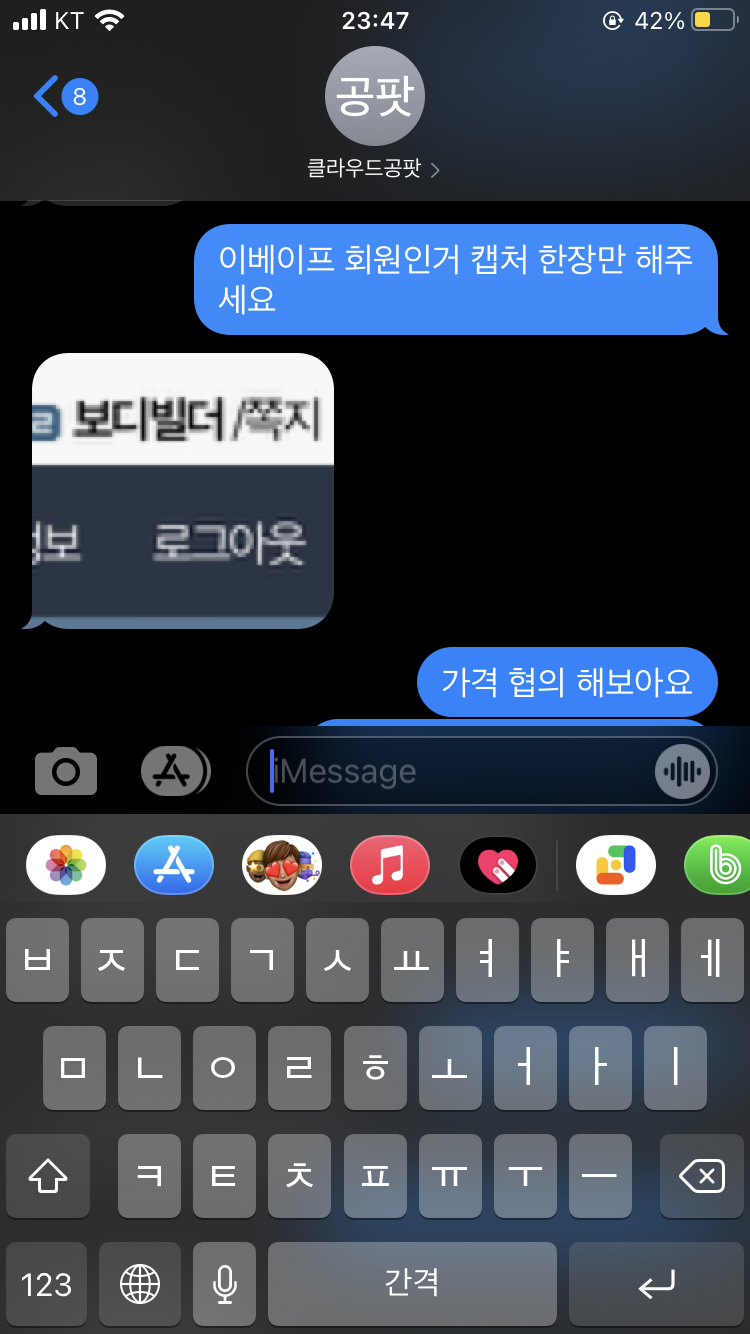Open the green b iMessage app

click(720, 865)
